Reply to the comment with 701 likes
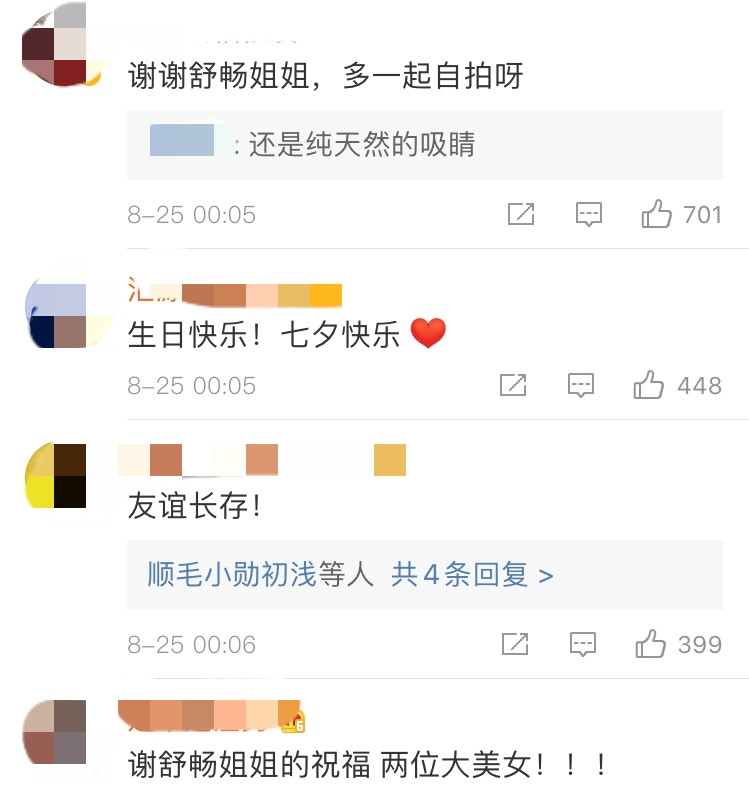 coord(589,214)
